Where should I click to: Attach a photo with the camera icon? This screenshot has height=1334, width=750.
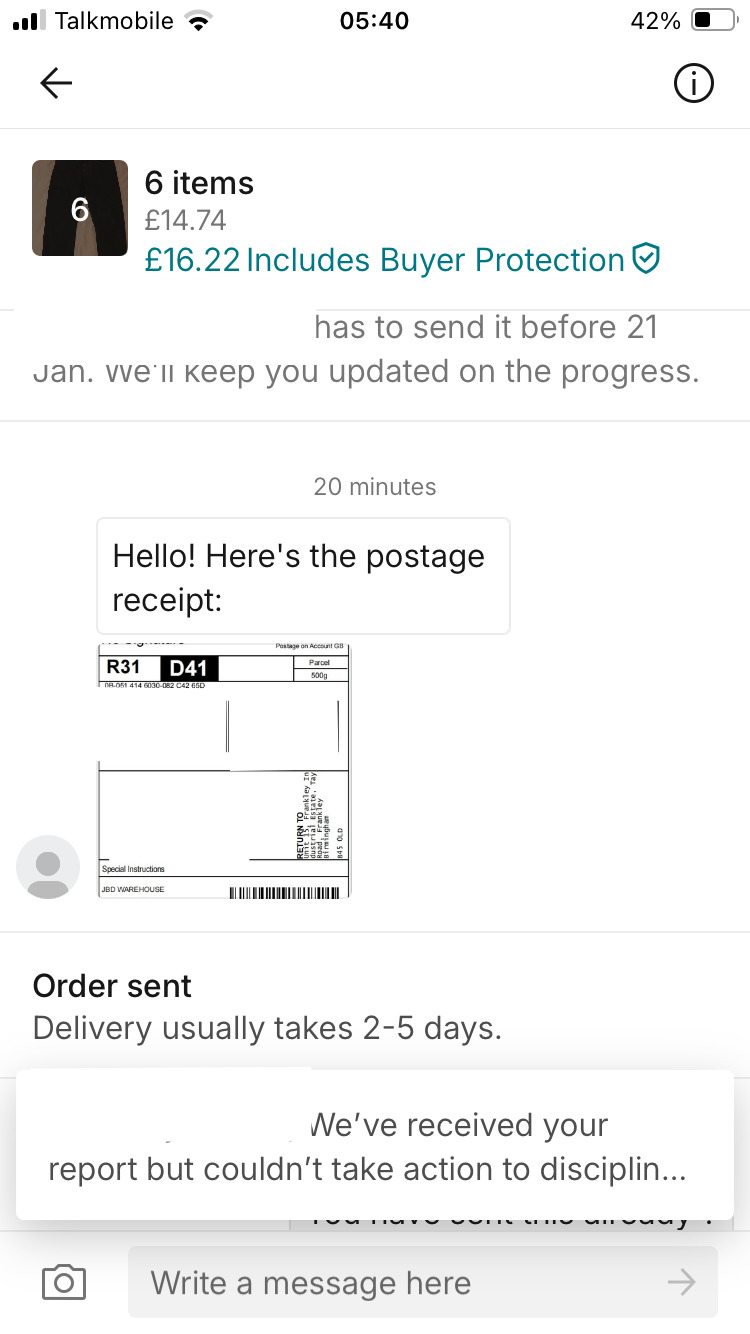(64, 1282)
